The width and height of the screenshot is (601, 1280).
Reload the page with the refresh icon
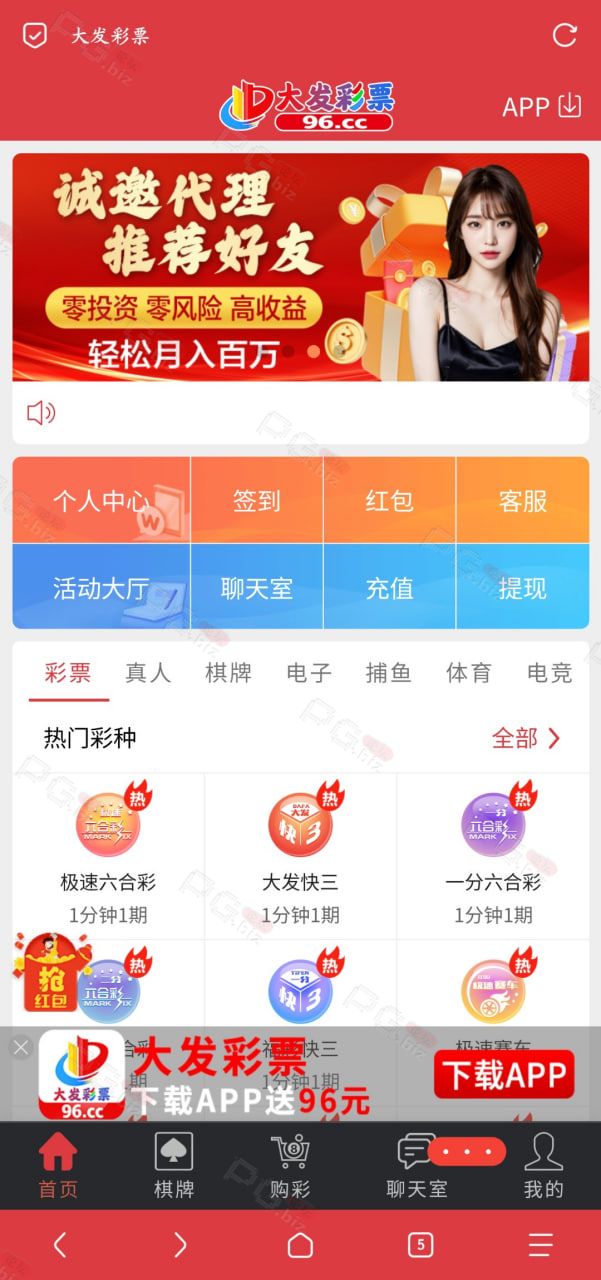pos(564,36)
